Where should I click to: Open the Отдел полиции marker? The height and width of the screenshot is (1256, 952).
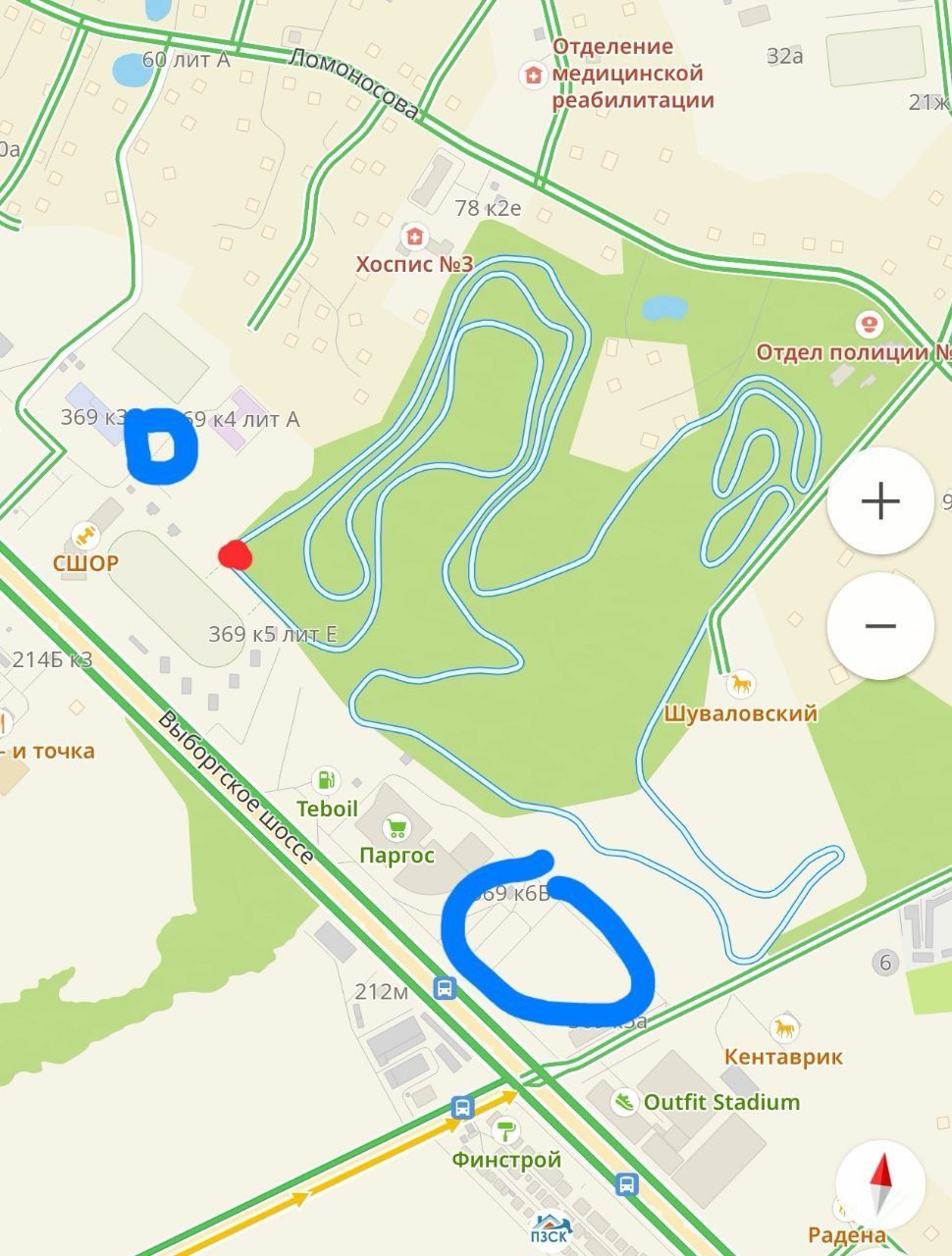(869, 324)
